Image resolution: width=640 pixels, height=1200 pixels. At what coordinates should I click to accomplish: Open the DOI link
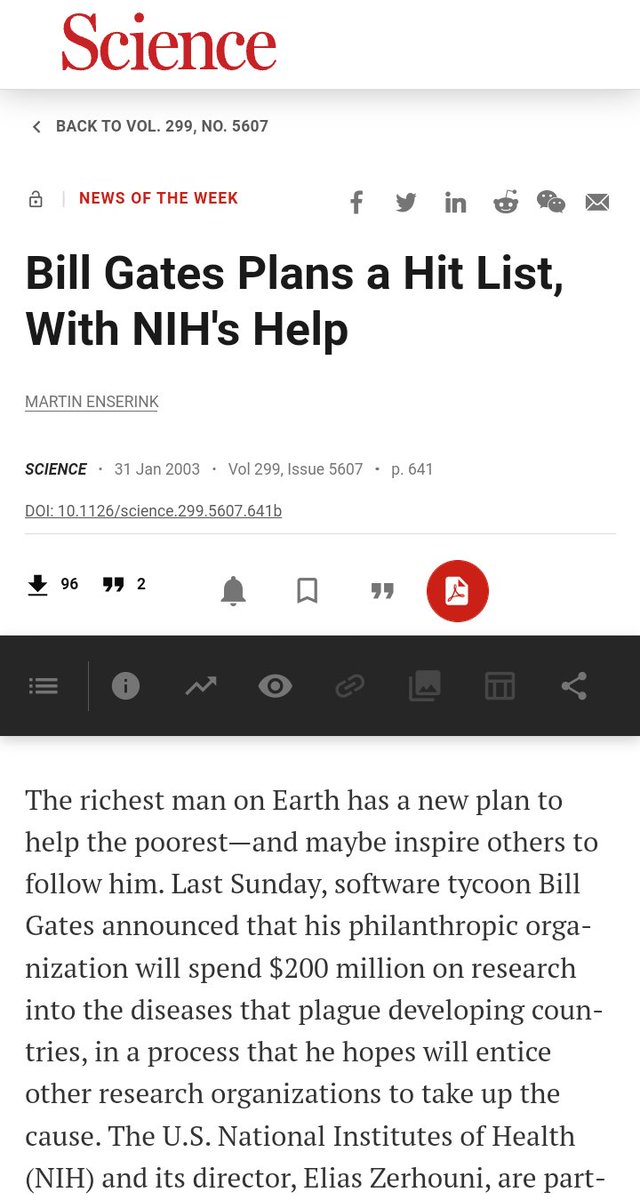tap(153, 511)
